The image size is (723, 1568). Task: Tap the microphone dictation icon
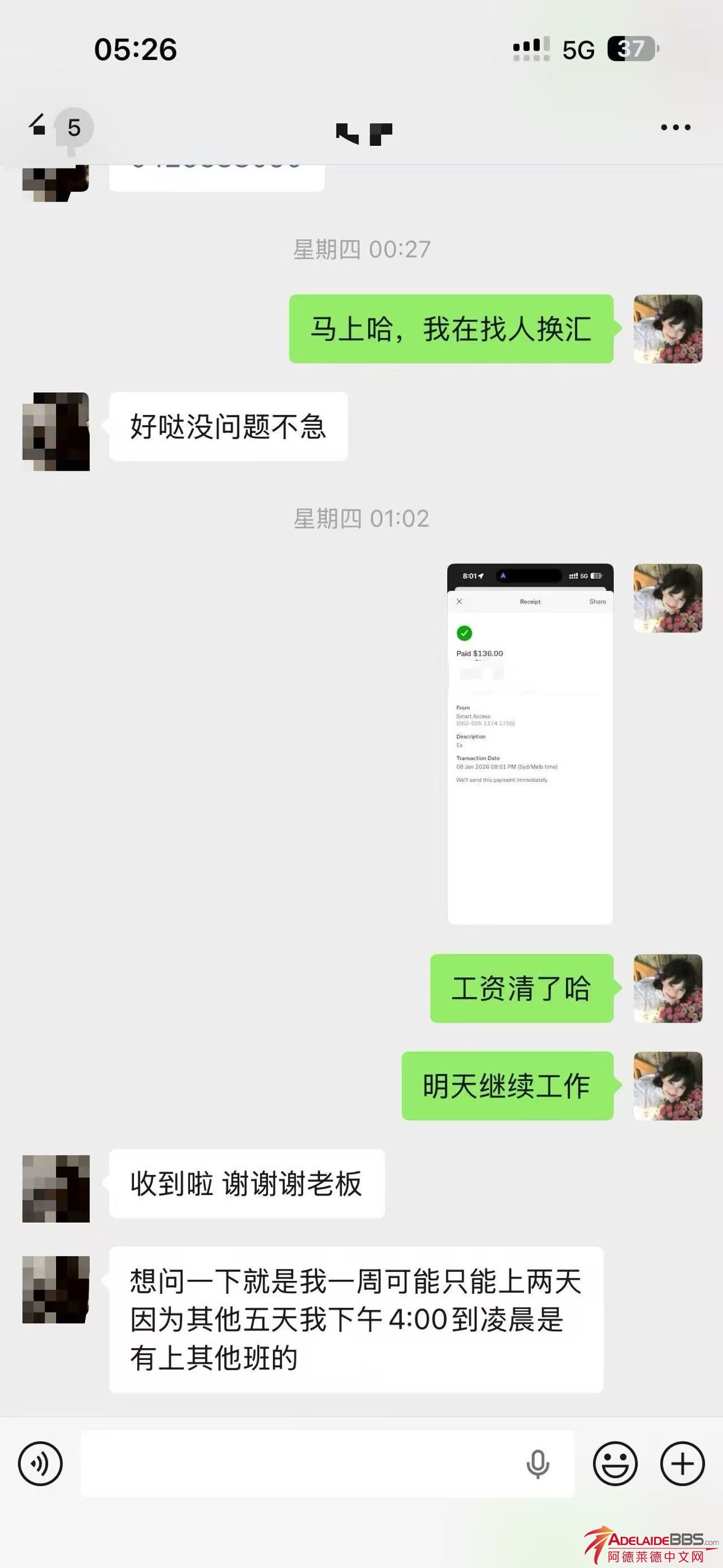538,1463
